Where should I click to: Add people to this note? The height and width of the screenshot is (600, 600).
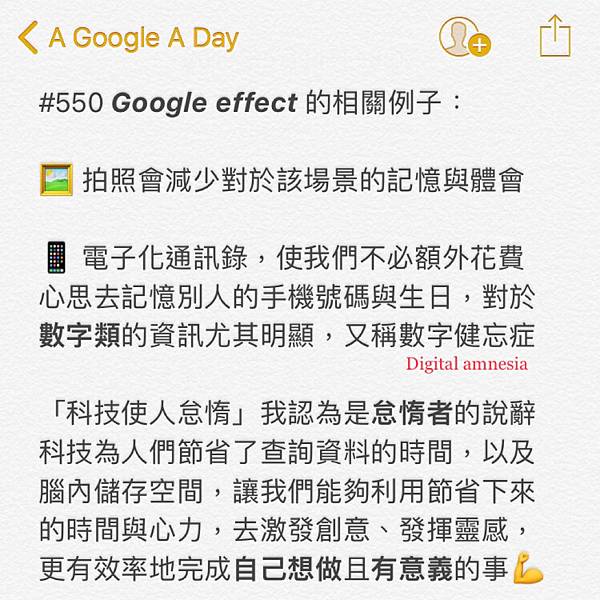464,37
